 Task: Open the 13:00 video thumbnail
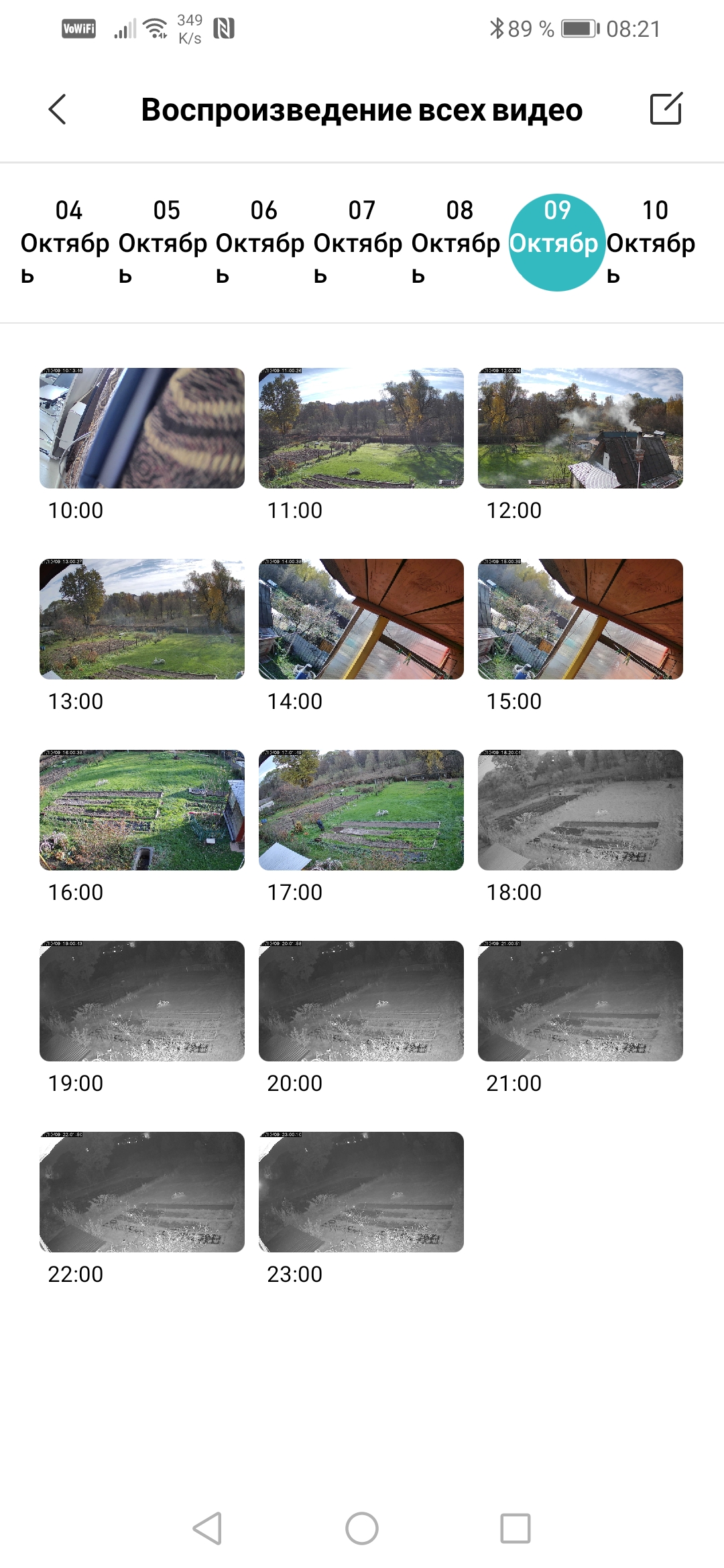click(x=142, y=619)
